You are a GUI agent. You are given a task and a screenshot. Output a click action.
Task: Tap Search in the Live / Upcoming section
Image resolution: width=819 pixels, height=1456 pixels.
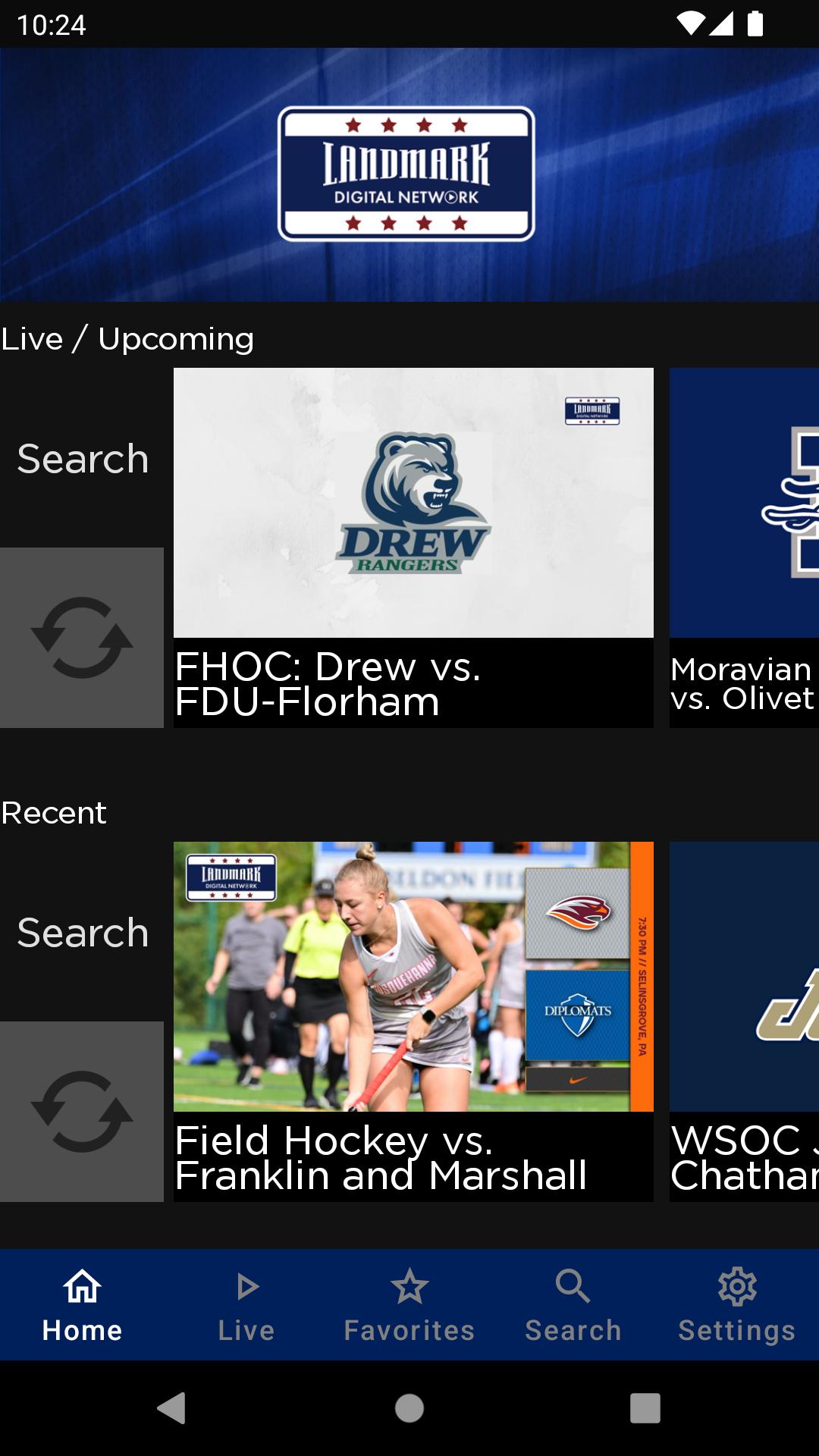pos(82,458)
